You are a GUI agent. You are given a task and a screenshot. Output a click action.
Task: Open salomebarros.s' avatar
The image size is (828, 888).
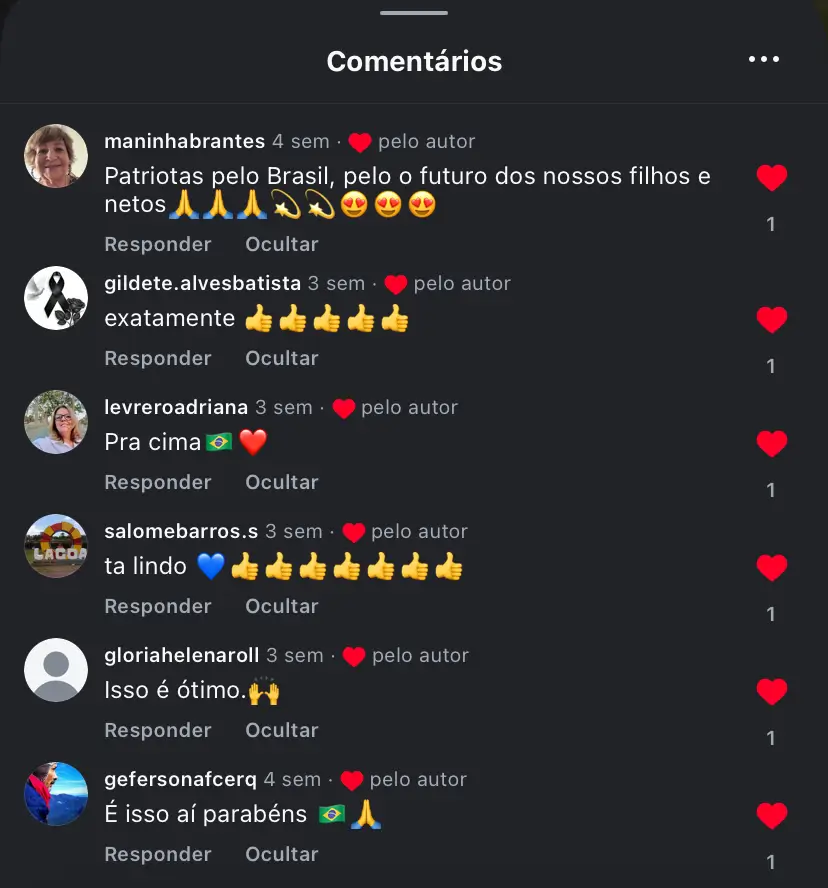(56, 546)
